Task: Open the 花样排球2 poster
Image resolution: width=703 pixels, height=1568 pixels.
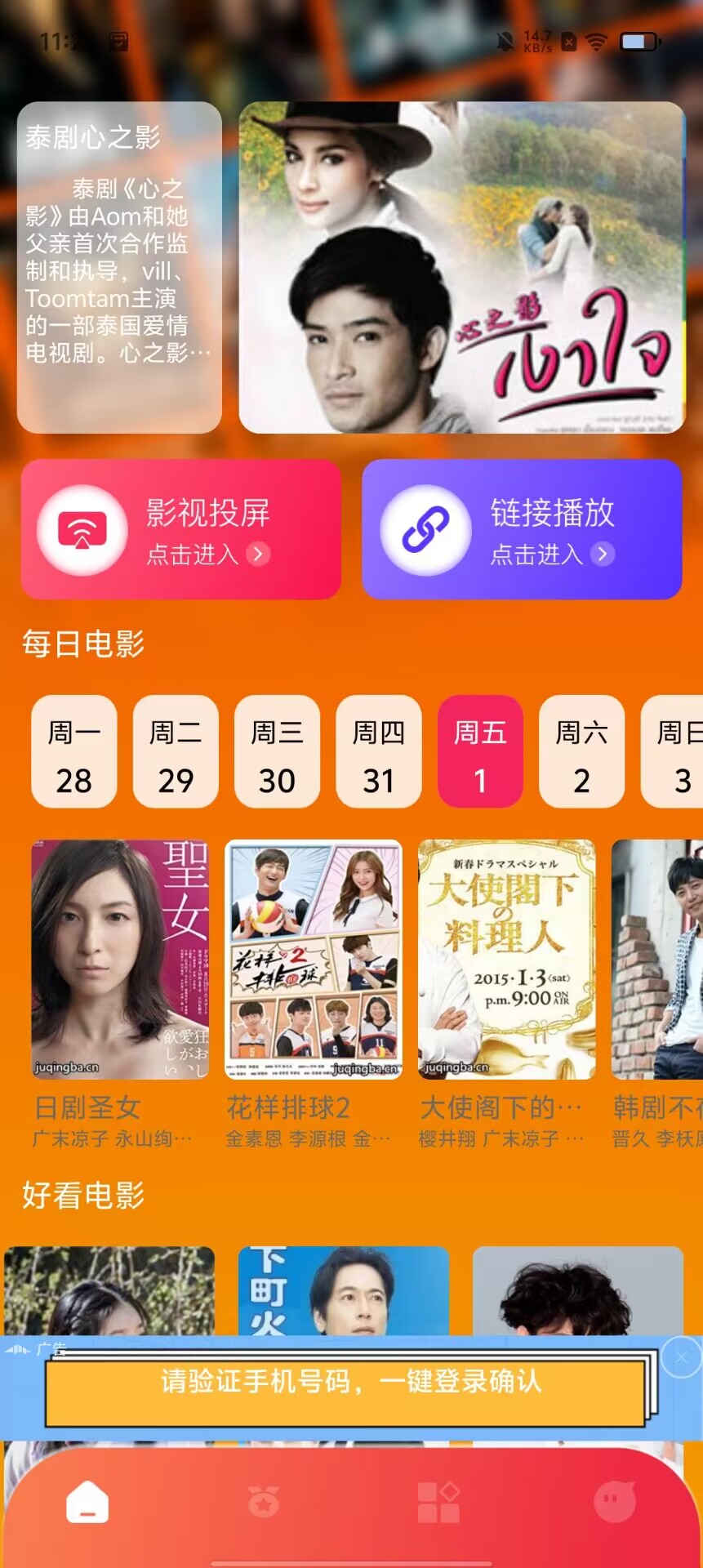Action: click(x=314, y=960)
